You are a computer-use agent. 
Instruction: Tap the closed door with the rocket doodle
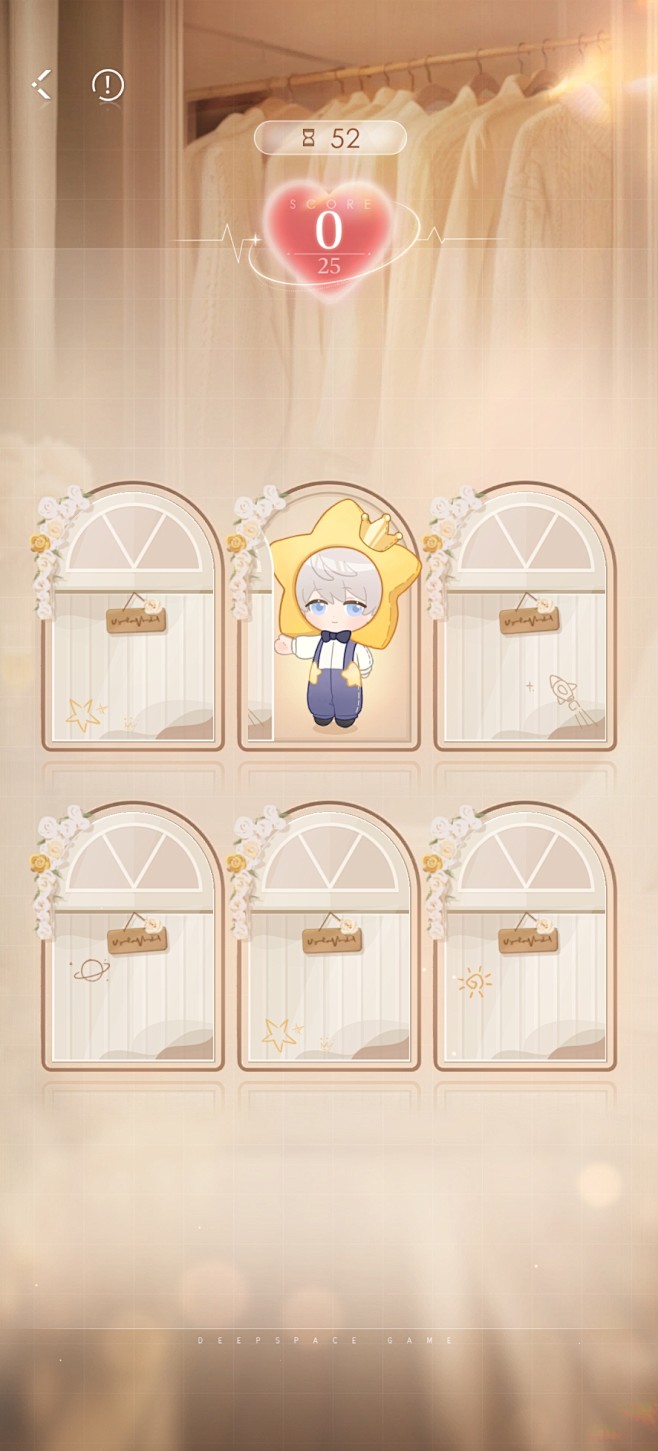[x=525, y=616]
